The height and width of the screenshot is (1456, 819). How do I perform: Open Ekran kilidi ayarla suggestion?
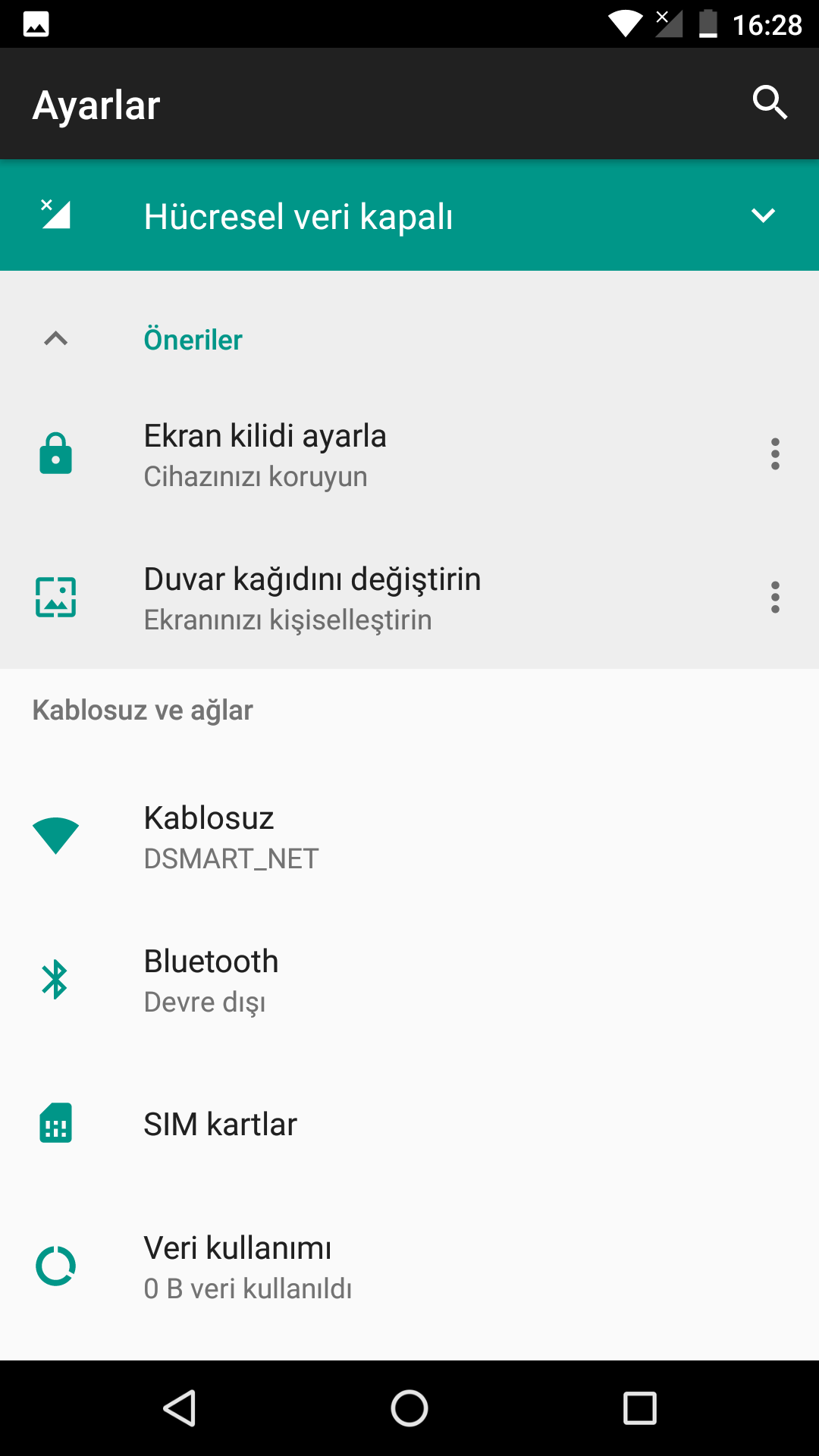tap(265, 453)
